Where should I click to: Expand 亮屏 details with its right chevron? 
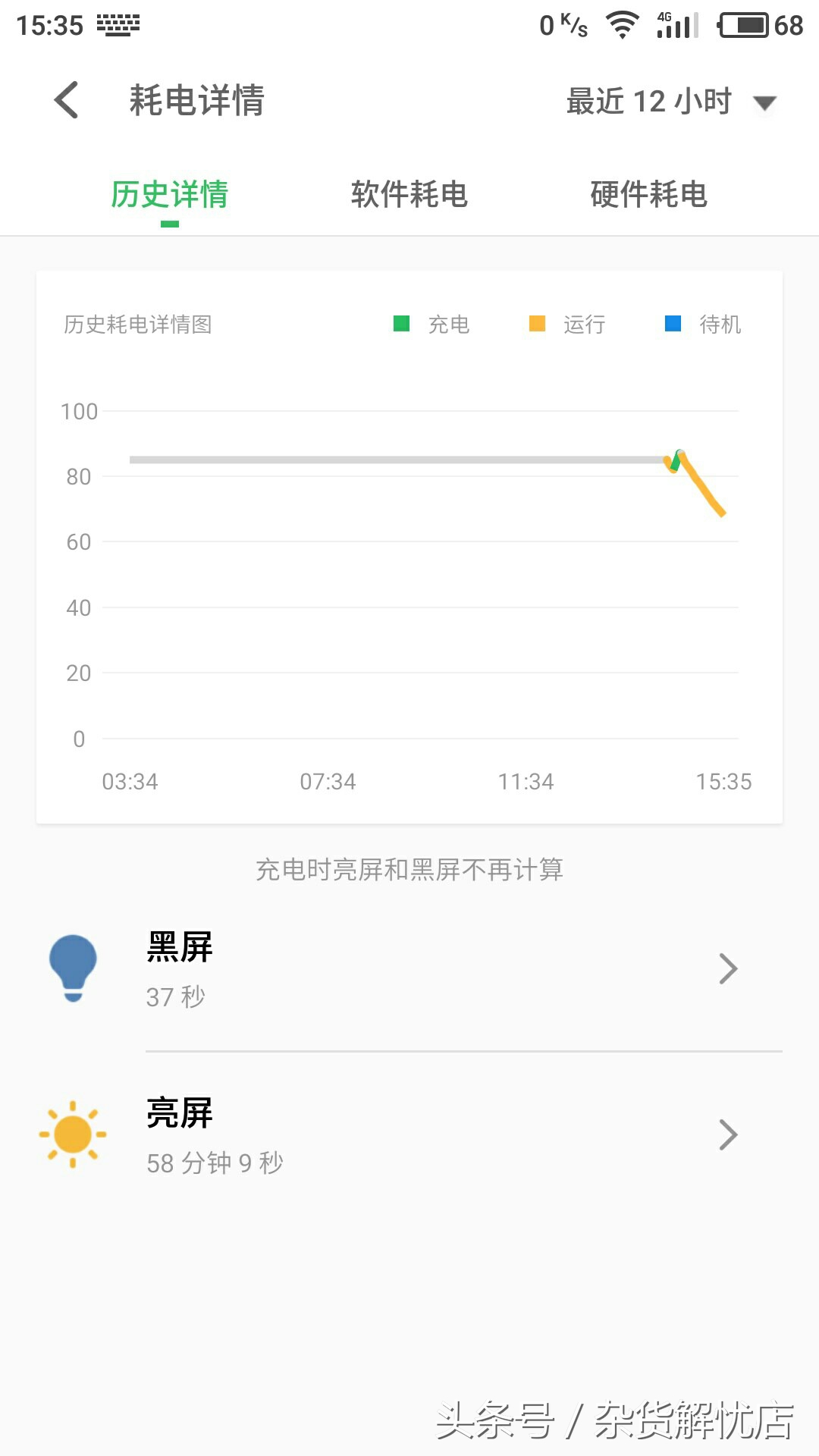click(727, 1135)
